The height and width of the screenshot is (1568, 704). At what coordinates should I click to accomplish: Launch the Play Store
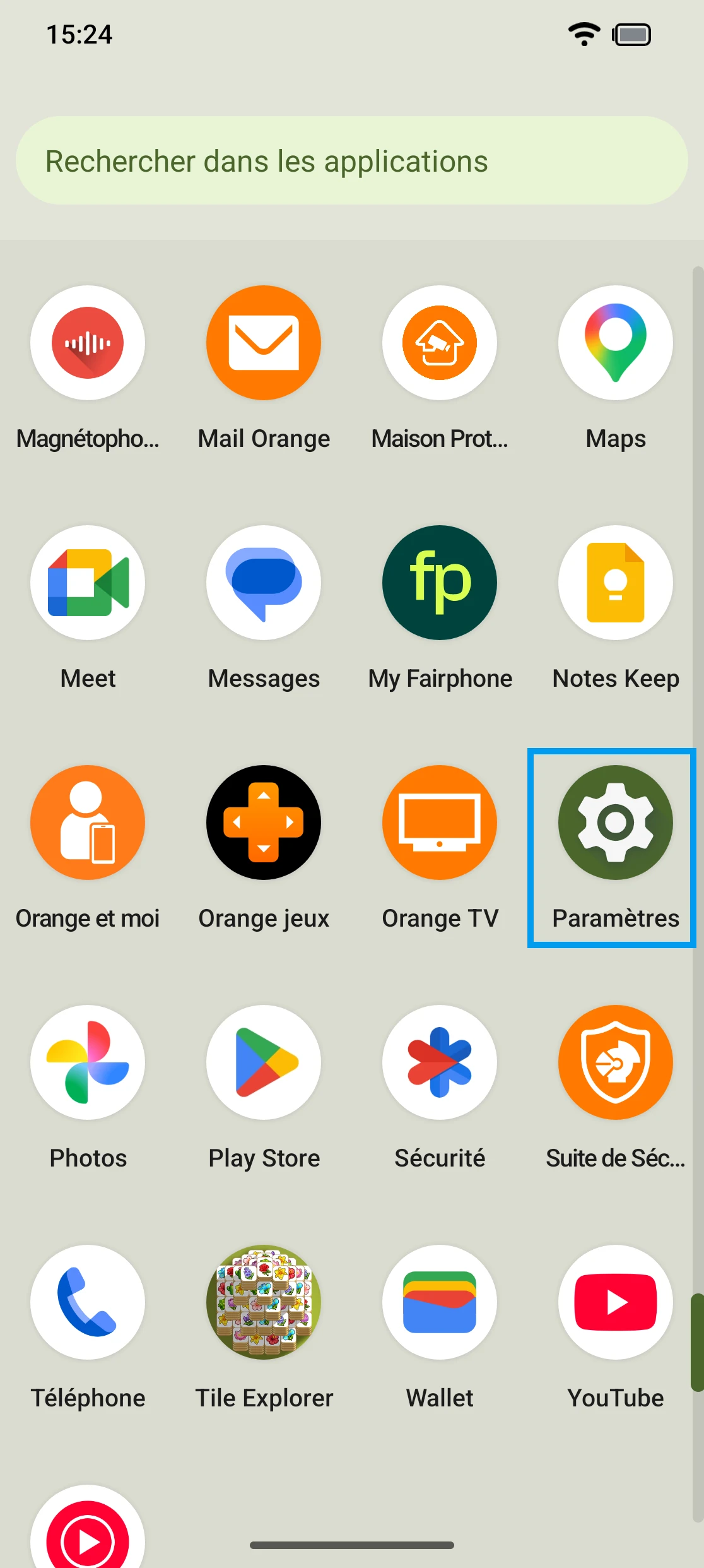point(264,1062)
